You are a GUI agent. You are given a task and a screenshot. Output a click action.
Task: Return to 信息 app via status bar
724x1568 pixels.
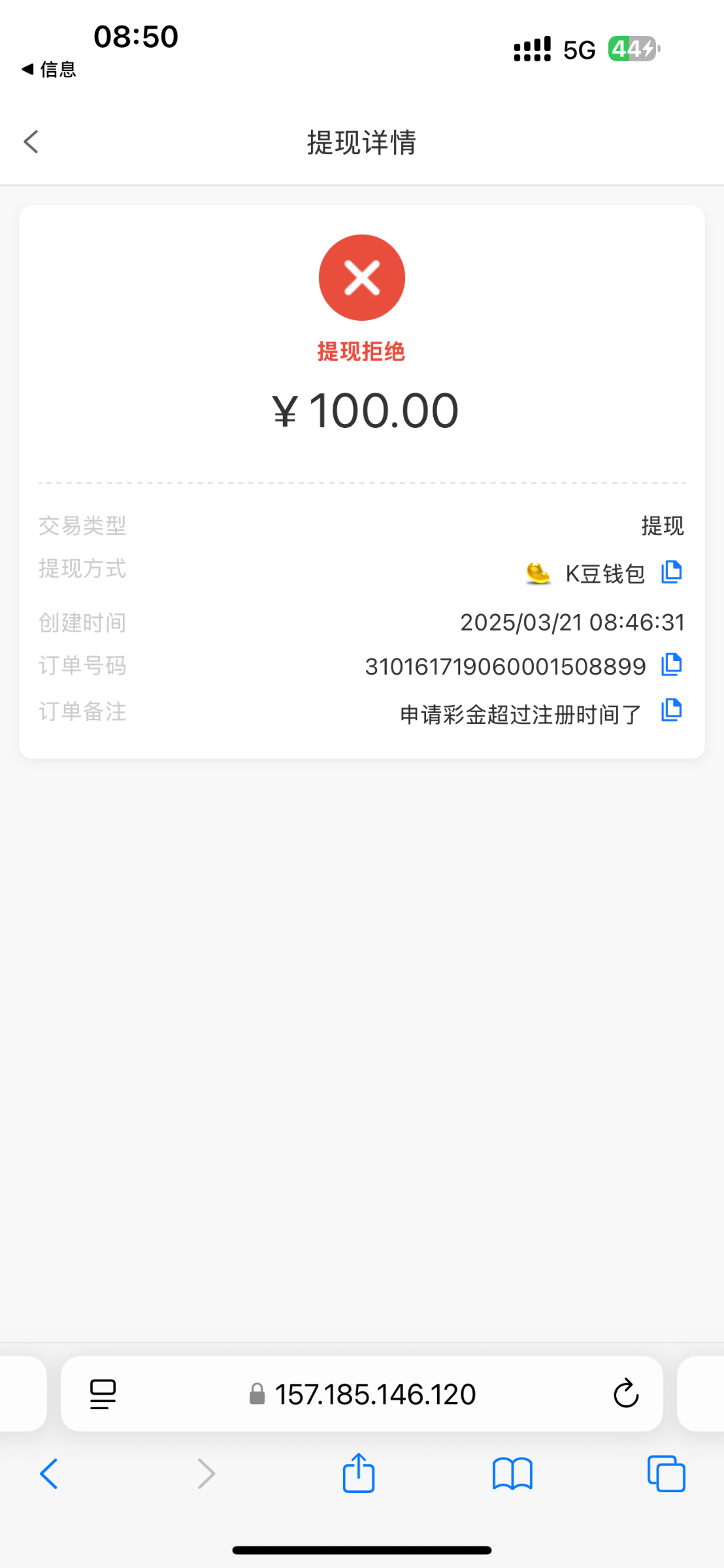(49, 69)
